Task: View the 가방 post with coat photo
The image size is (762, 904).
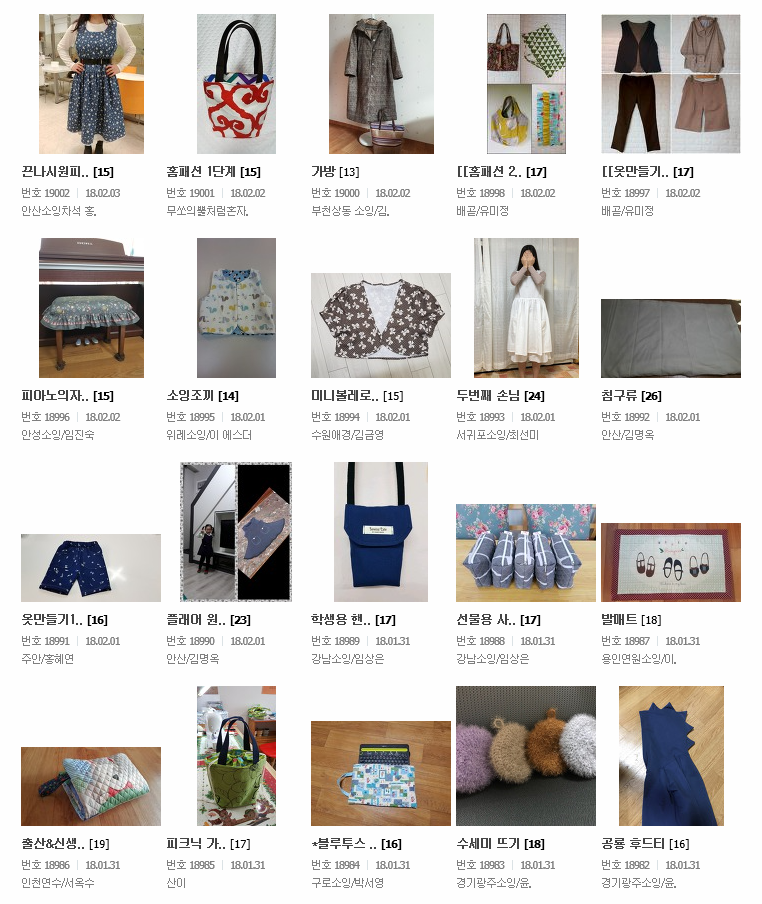Action: (381, 83)
